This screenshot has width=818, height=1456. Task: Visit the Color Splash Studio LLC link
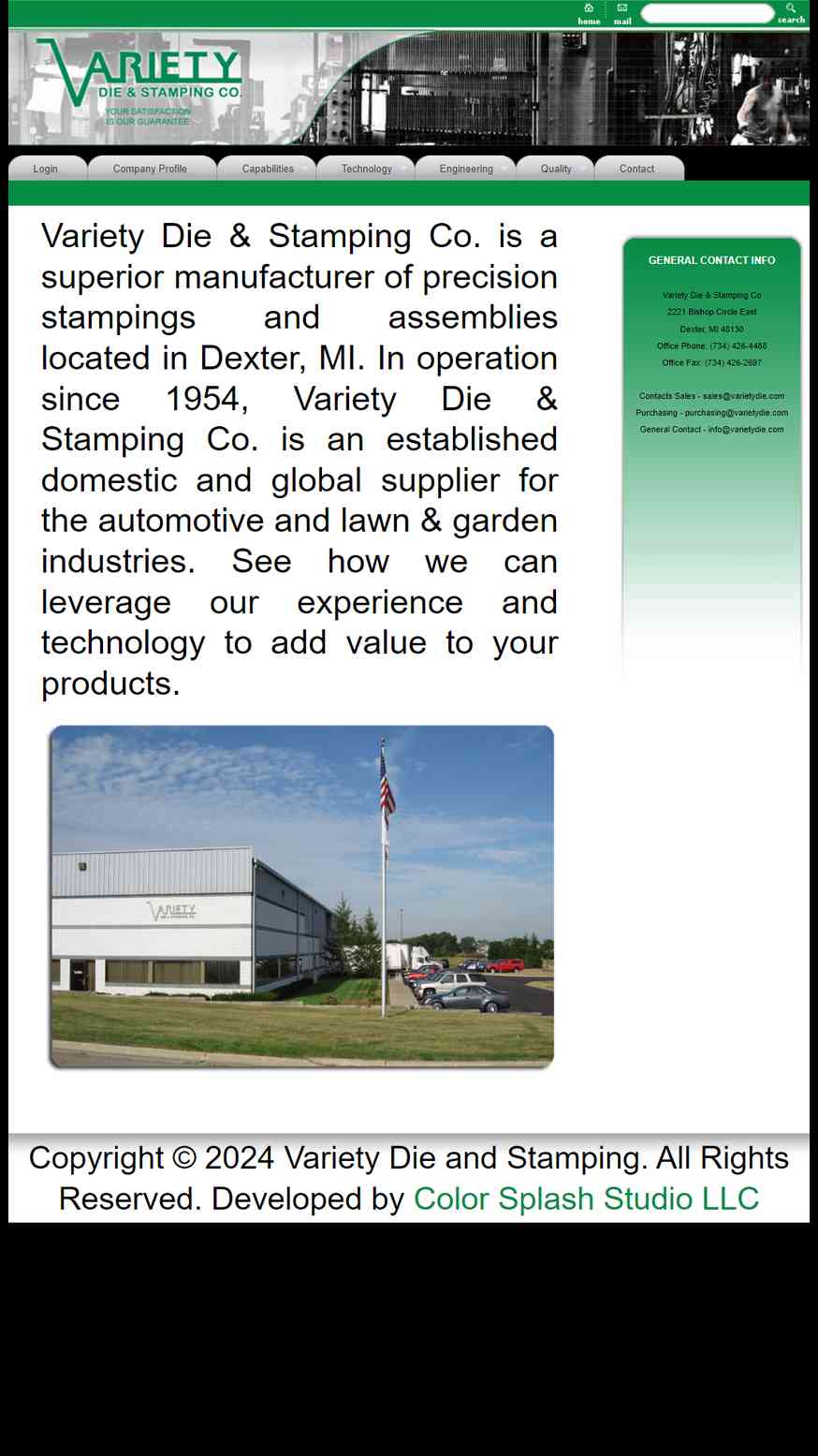pos(586,1199)
